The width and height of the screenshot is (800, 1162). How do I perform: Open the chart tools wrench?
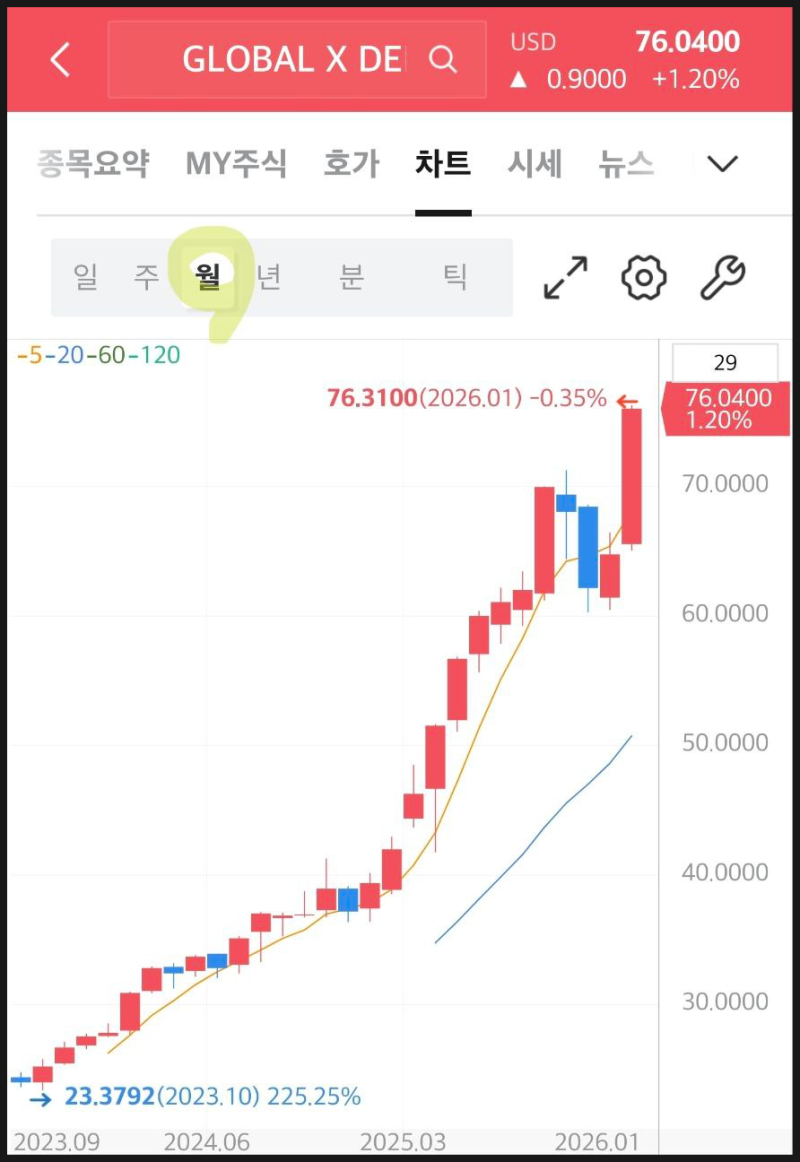(x=722, y=277)
